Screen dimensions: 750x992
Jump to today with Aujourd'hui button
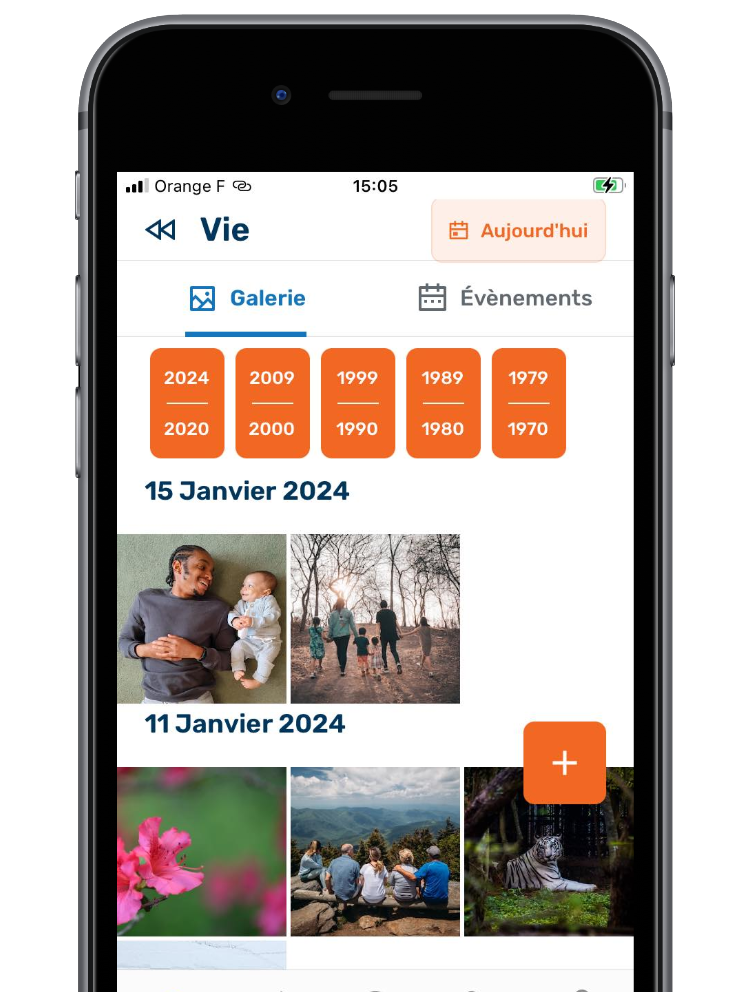[518, 231]
